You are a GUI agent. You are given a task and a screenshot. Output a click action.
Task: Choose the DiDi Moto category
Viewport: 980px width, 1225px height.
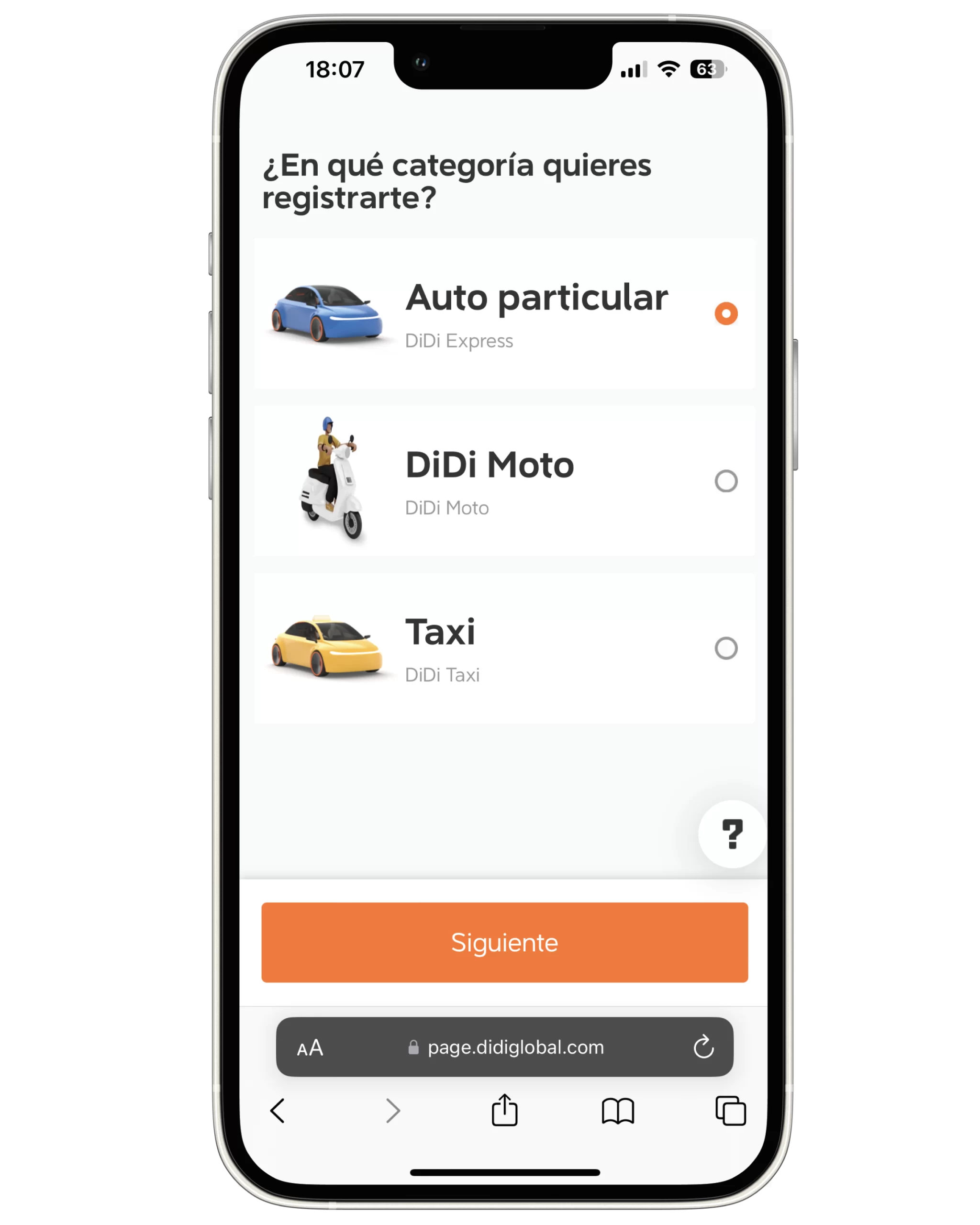[725, 481]
